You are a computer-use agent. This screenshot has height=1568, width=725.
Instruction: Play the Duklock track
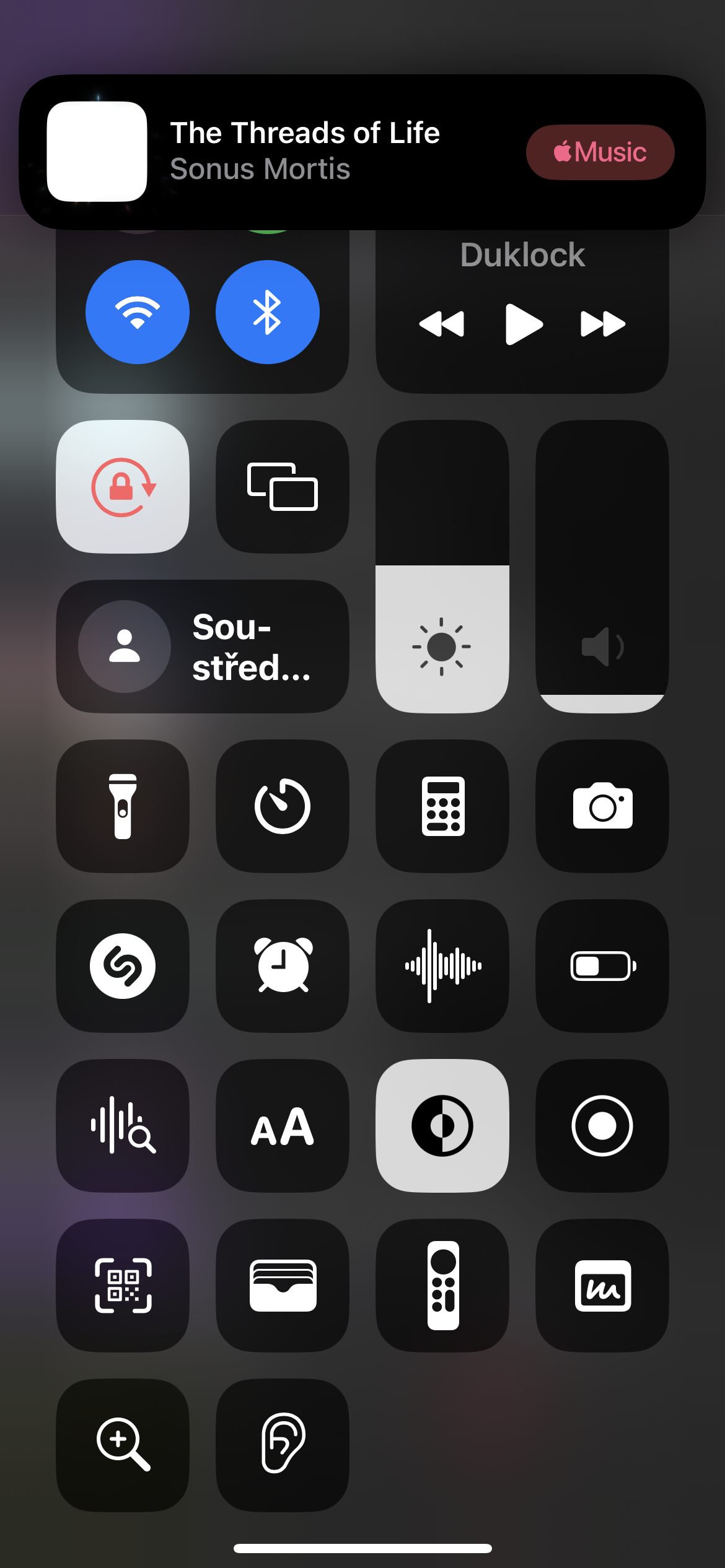523,323
